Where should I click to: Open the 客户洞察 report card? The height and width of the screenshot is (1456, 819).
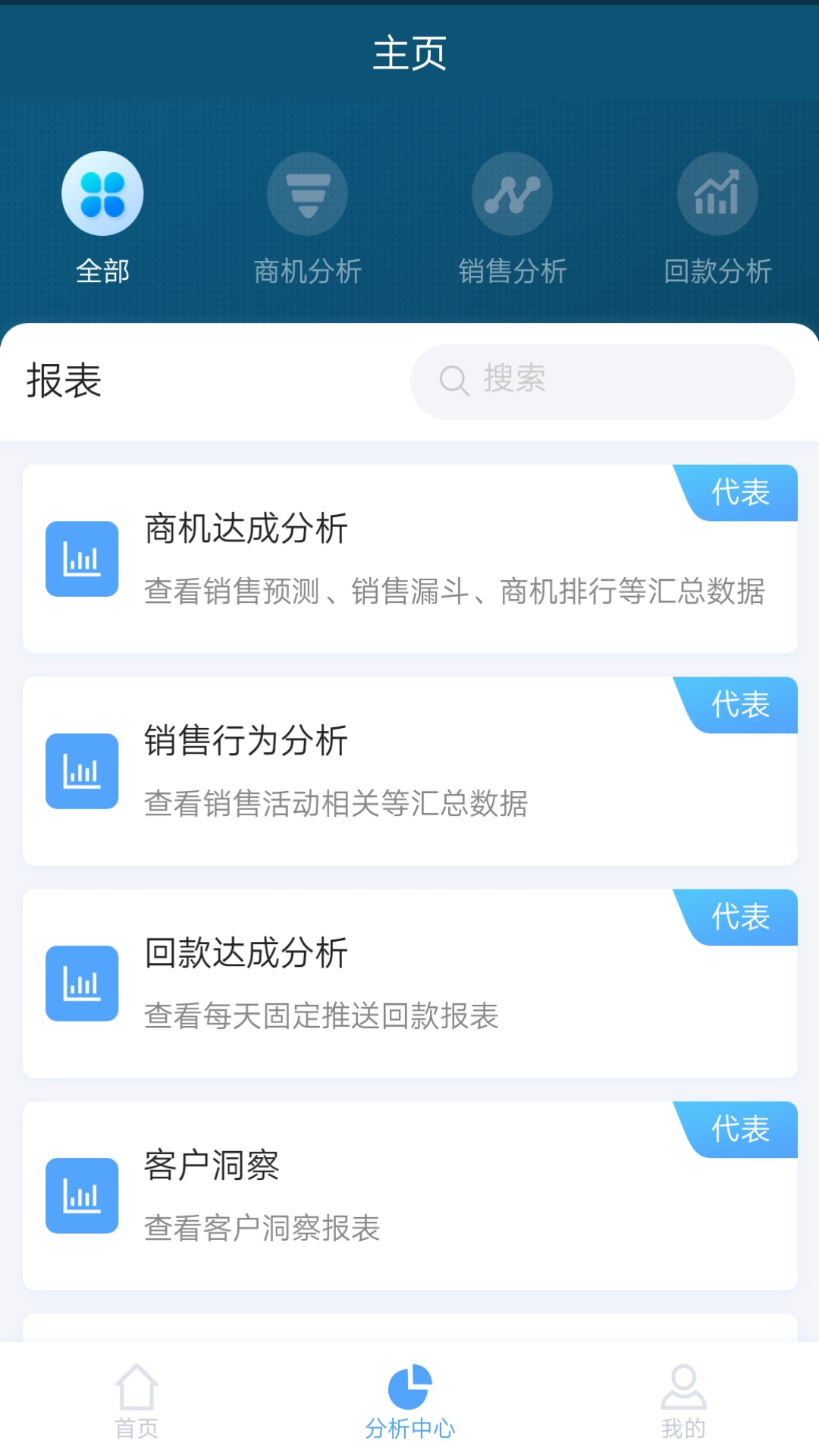[409, 1196]
